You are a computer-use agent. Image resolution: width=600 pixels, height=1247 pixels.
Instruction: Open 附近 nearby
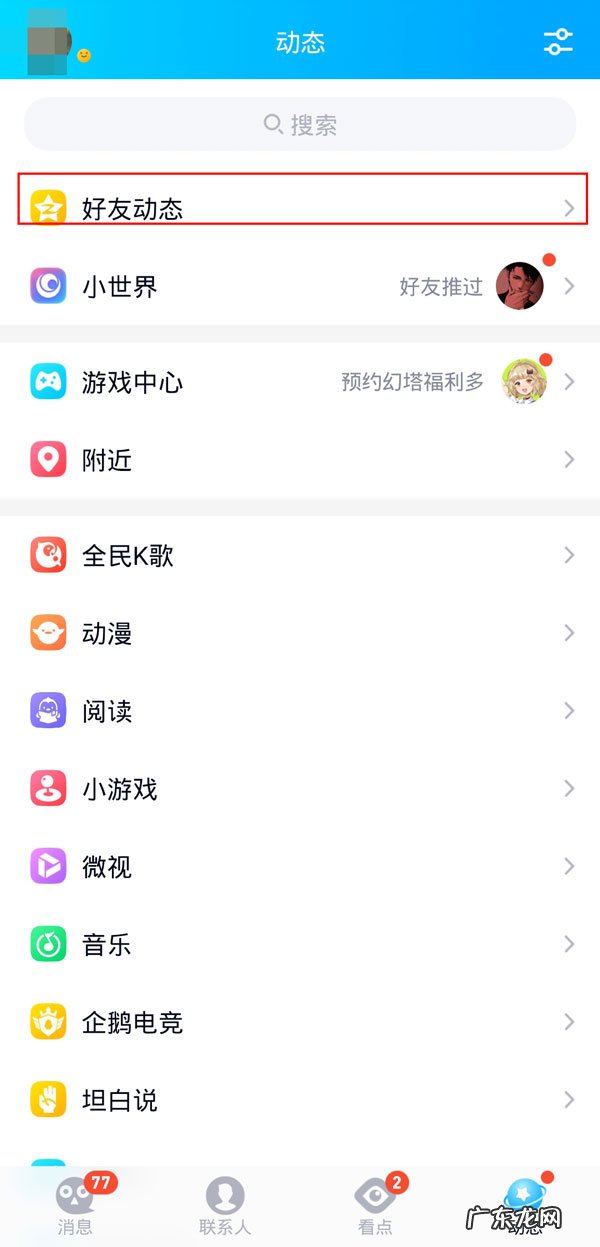300,460
